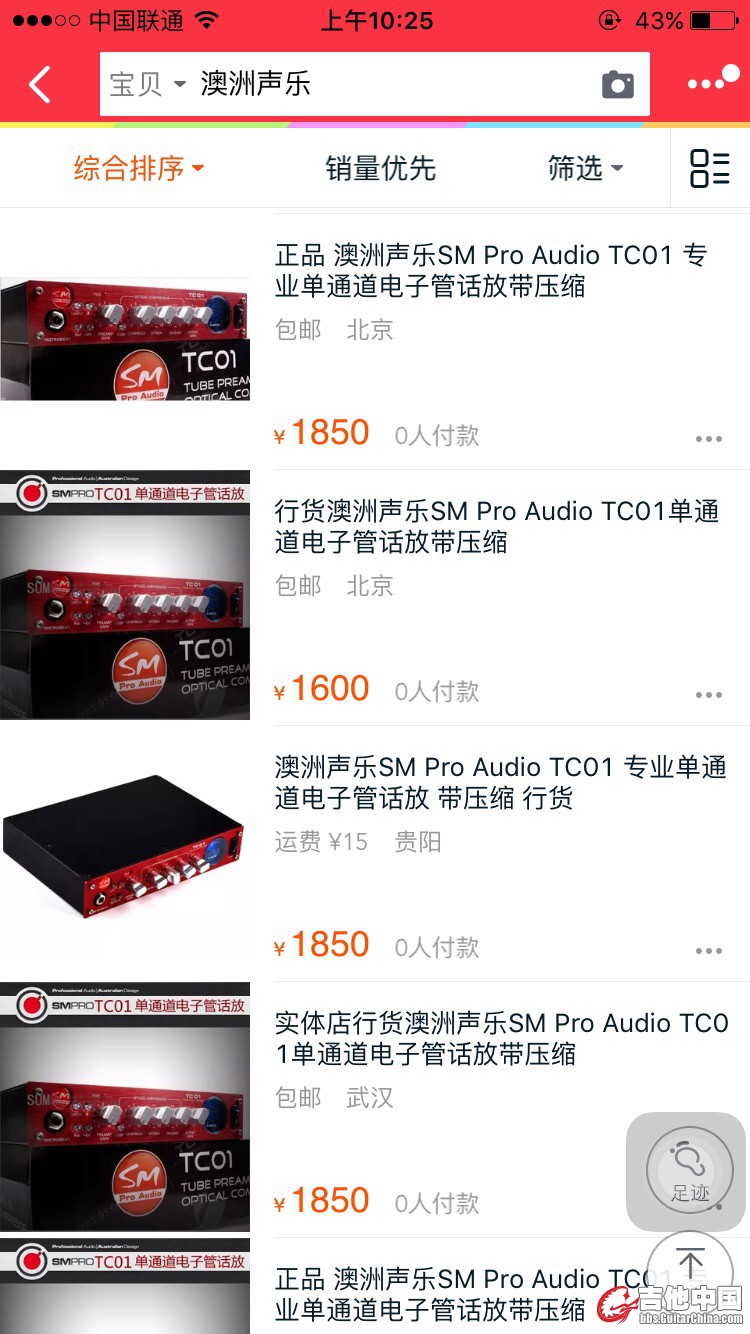The height and width of the screenshot is (1334, 750).
Task: Switch the results layout view
Action: (710, 168)
